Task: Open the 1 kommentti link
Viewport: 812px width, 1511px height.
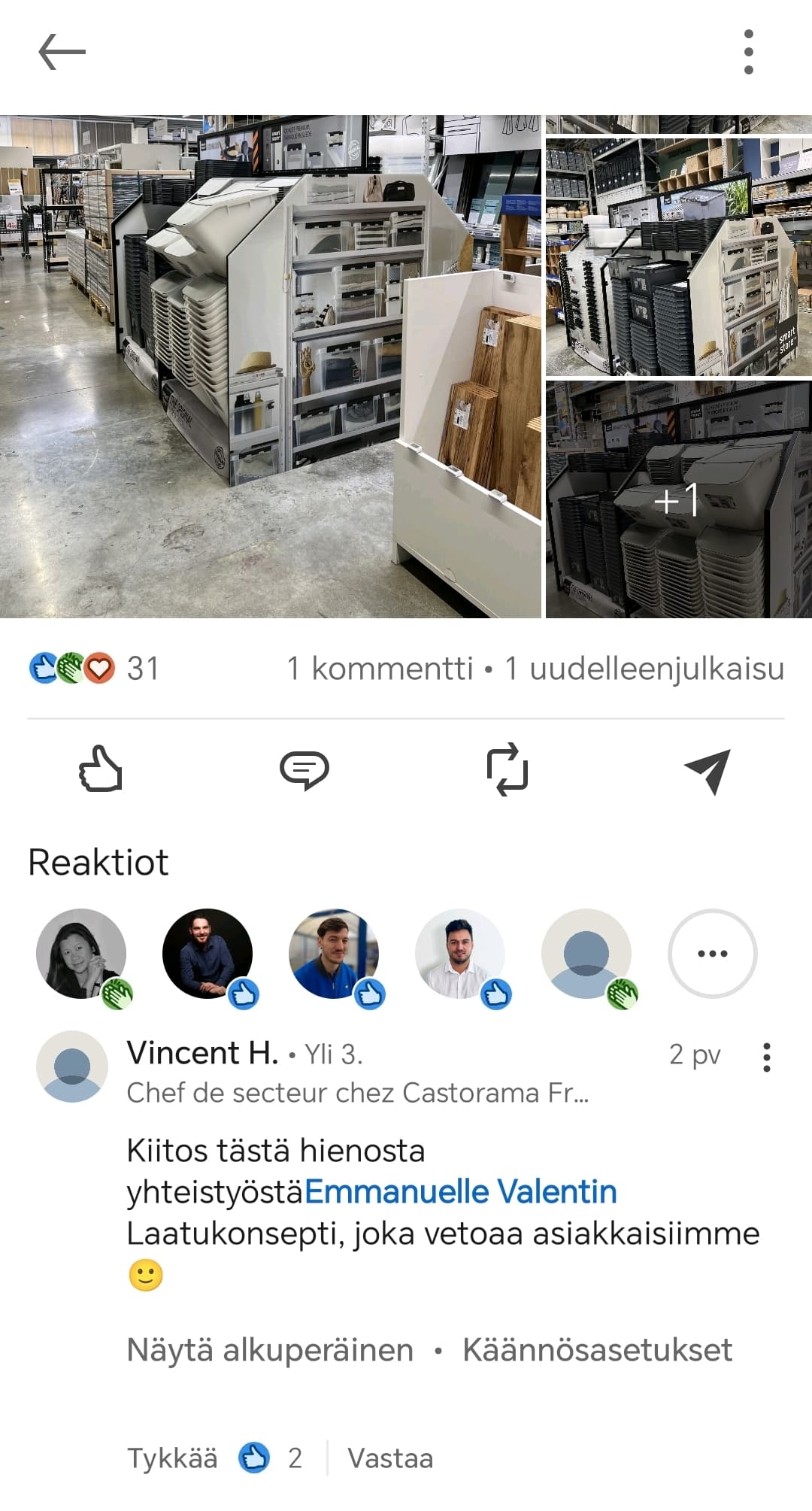Action: tap(380, 668)
